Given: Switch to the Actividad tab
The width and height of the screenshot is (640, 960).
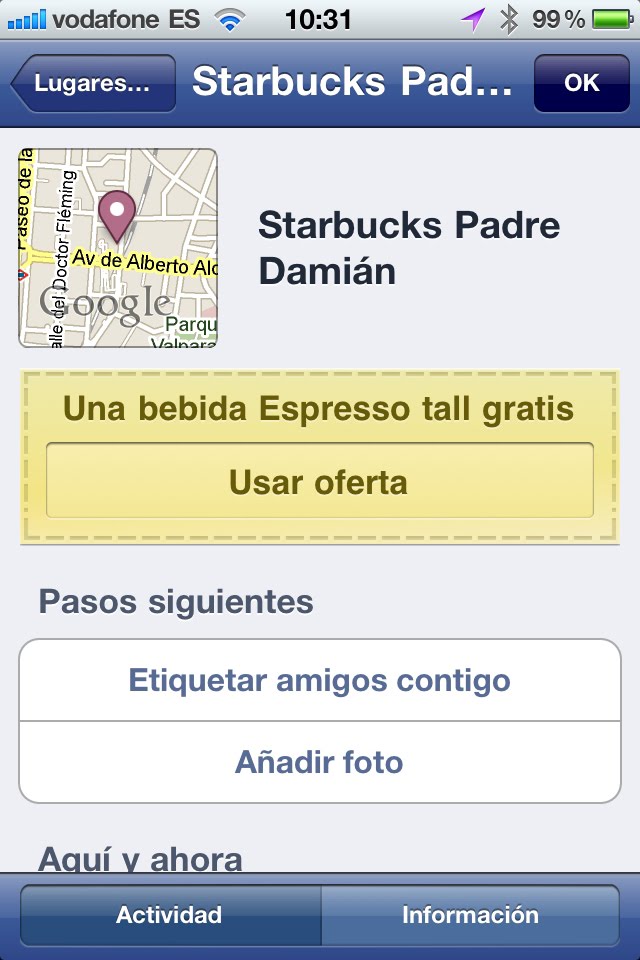Looking at the screenshot, I should [x=169, y=915].
